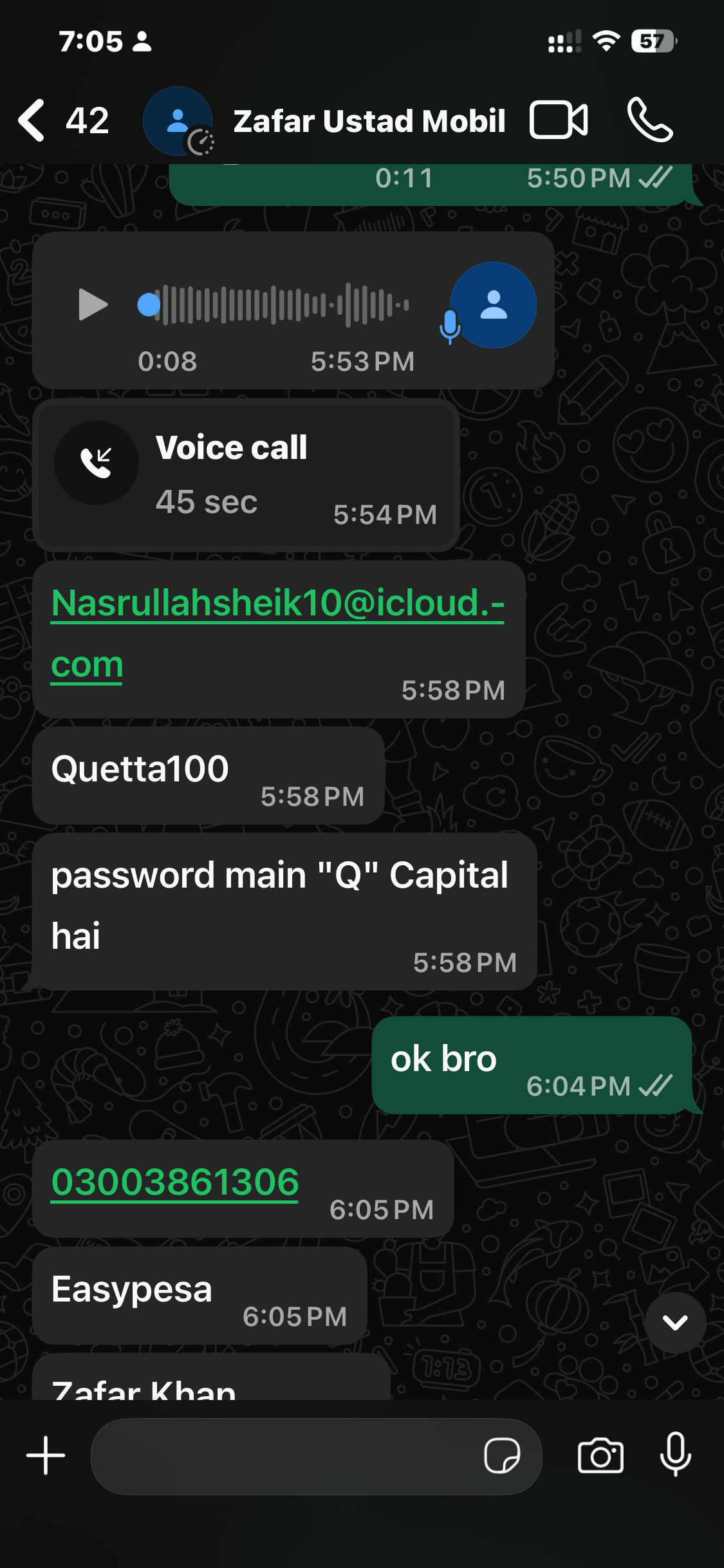Image resolution: width=724 pixels, height=1568 pixels.
Task: Go back to the chats list
Action: pos(32,120)
